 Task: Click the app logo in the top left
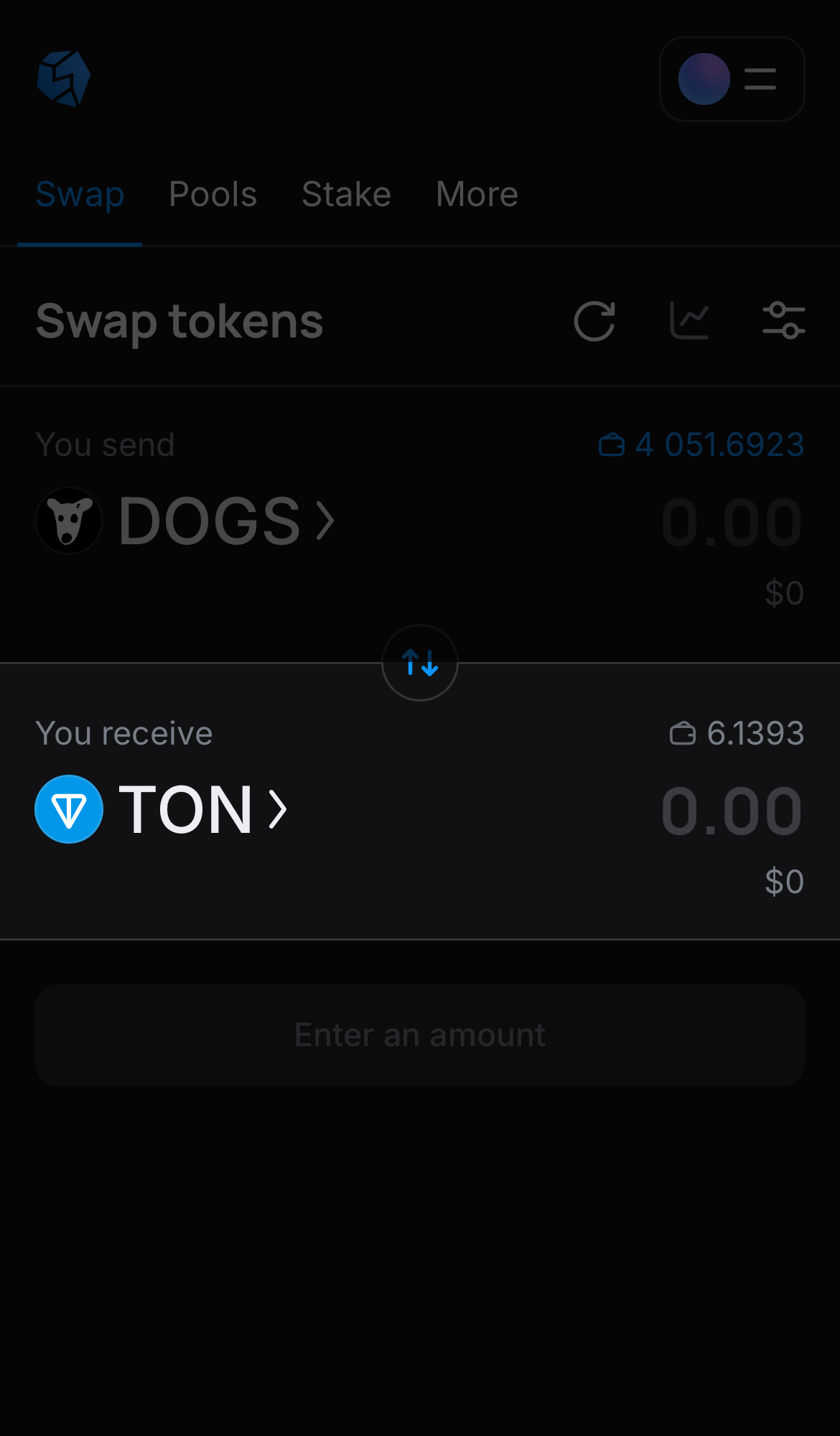[x=63, y=79]
